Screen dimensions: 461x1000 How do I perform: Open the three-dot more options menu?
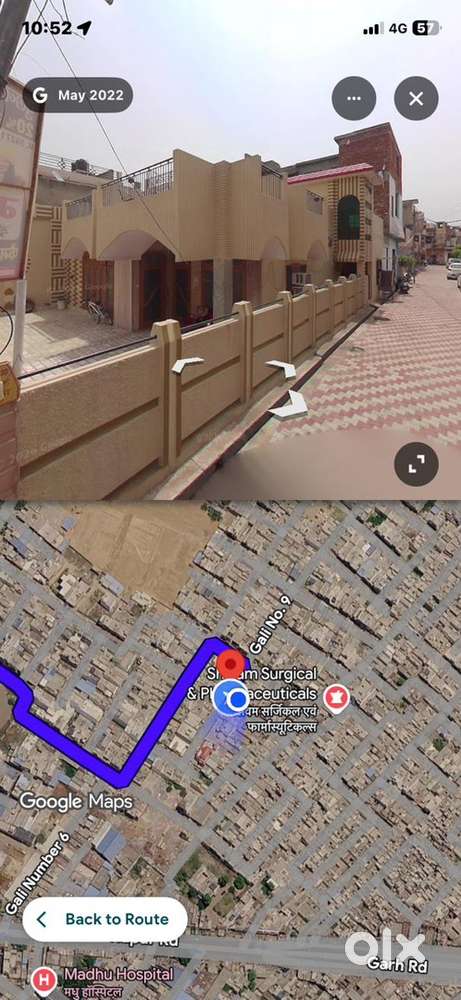[353, 98]
